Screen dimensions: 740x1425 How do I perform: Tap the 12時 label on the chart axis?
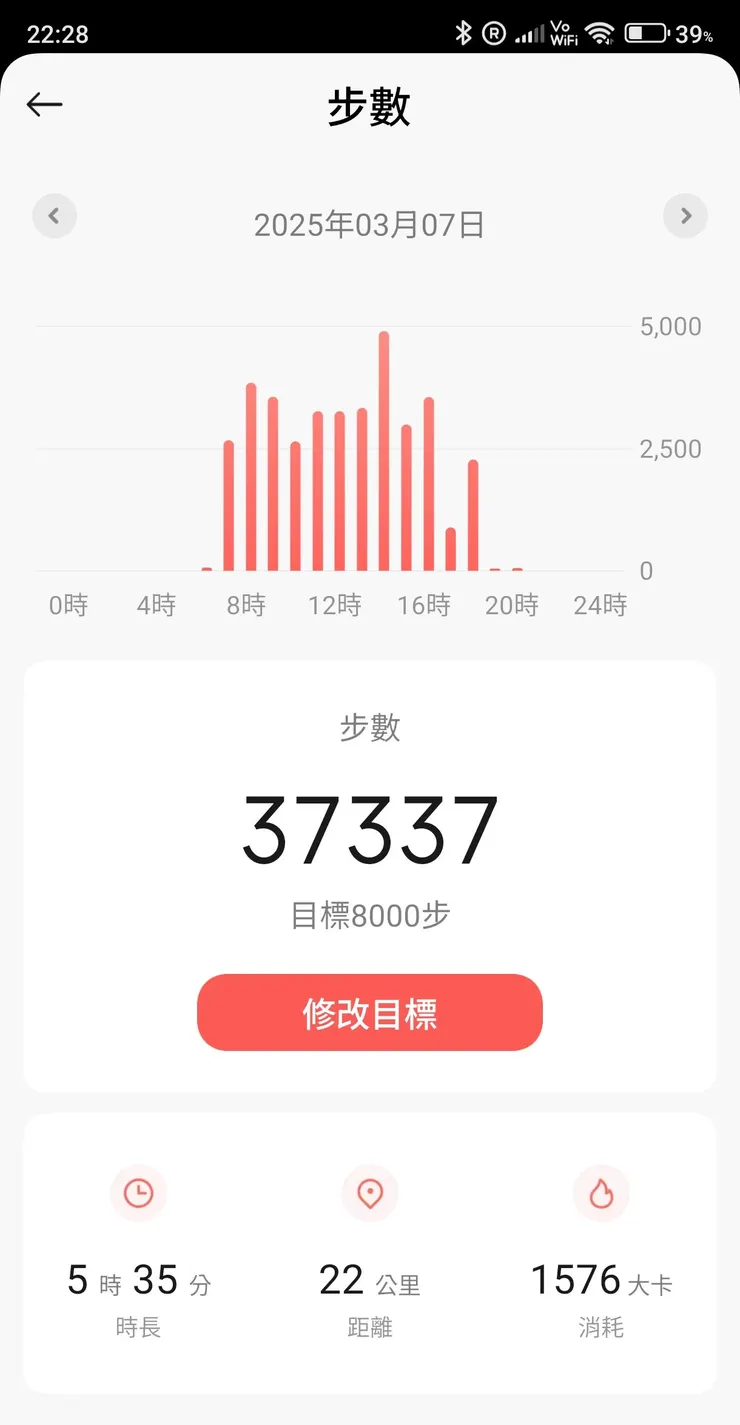[x=334, y=604]
